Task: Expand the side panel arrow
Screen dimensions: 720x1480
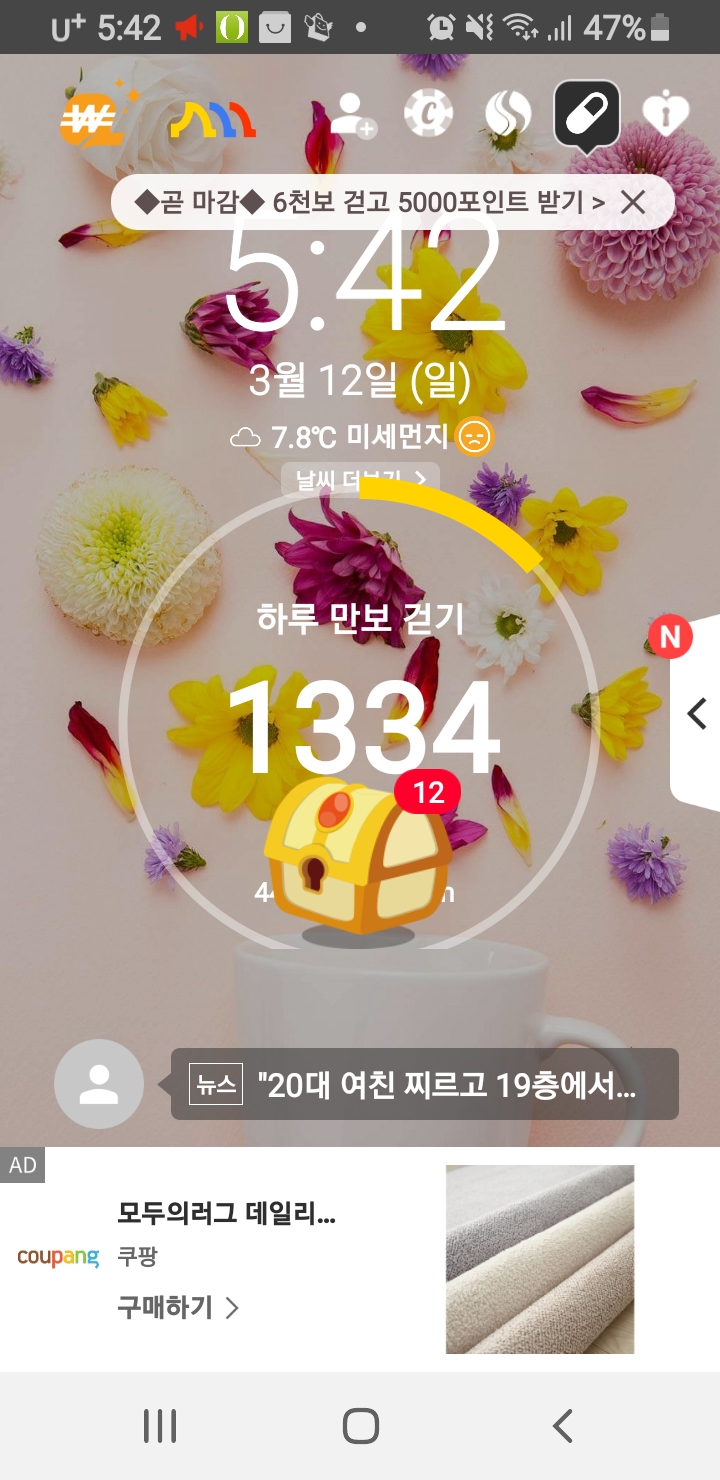Action: [x=697, y=713]
